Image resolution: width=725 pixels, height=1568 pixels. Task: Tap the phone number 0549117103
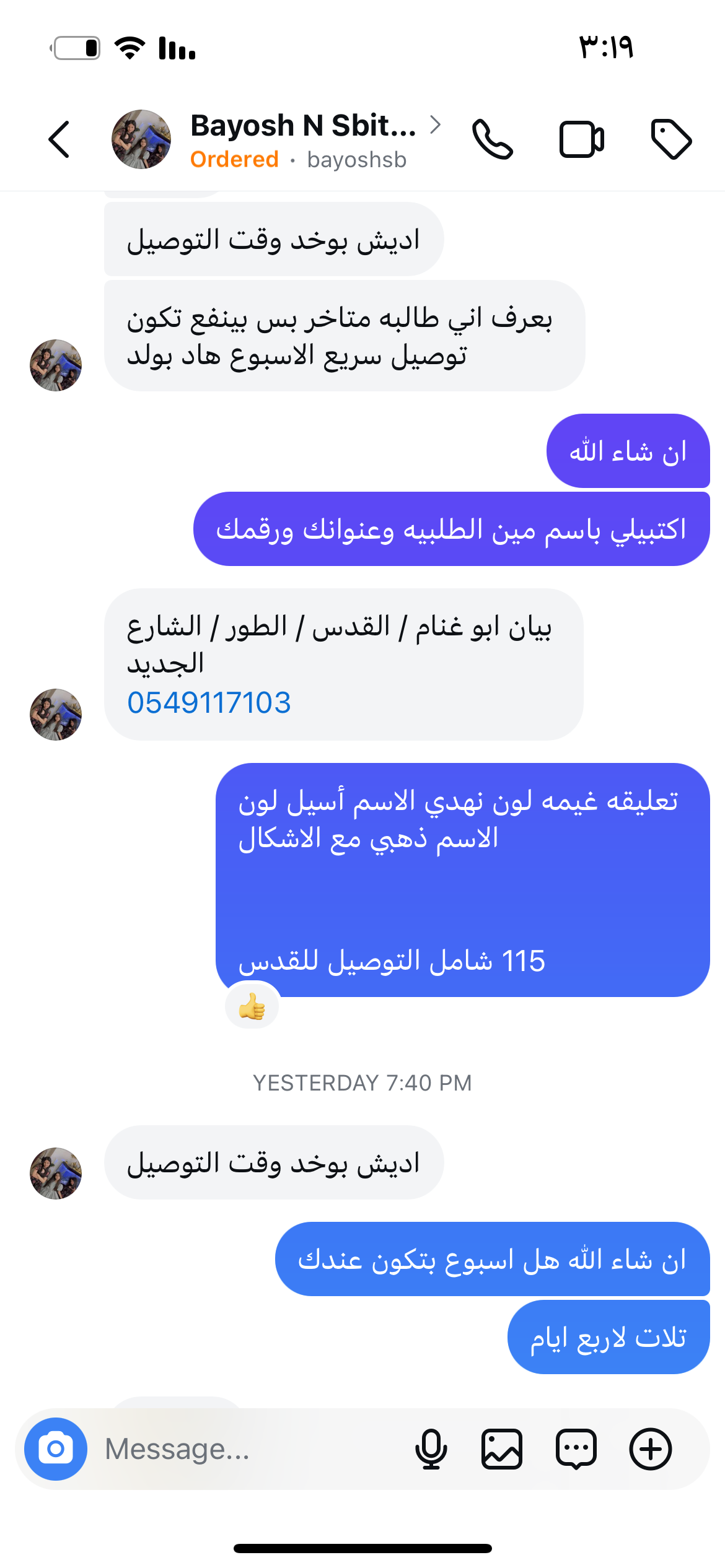coord(209,703)
